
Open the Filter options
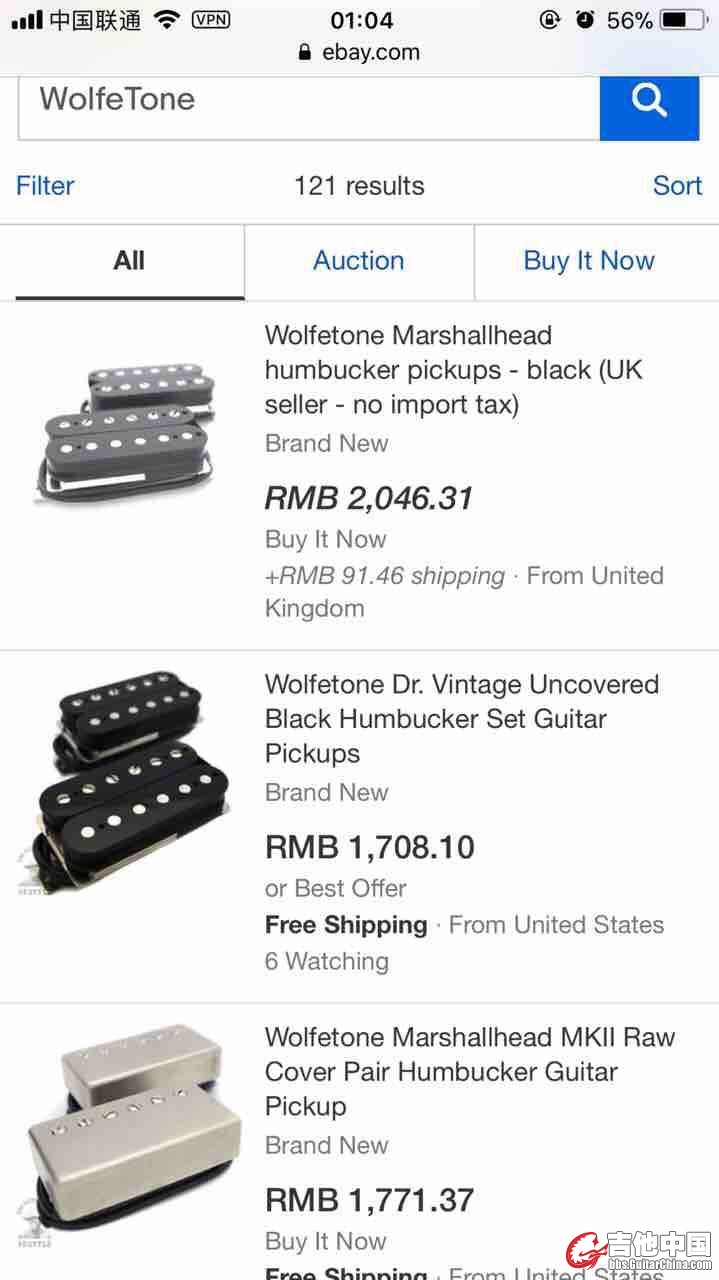click(45, 186)
